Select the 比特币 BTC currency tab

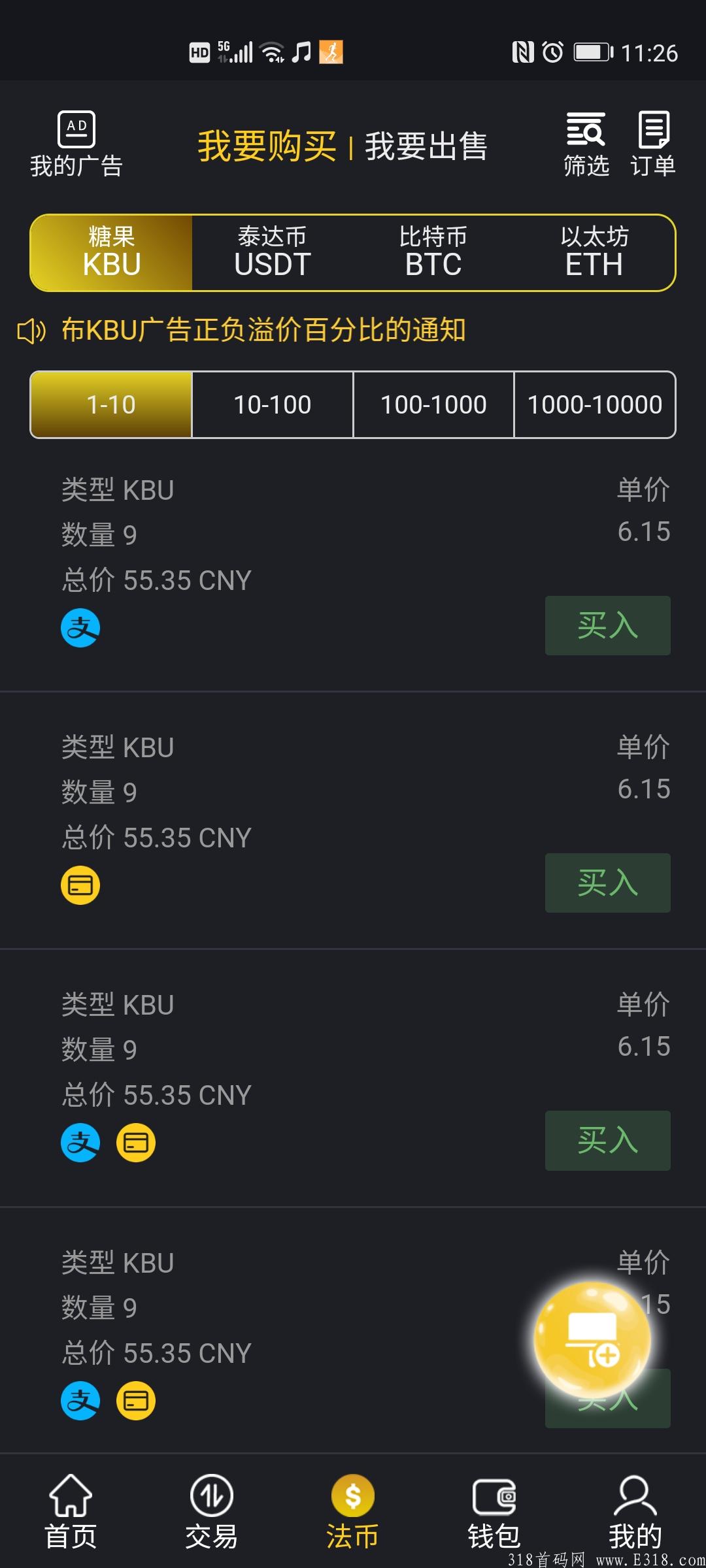[433, 253]
